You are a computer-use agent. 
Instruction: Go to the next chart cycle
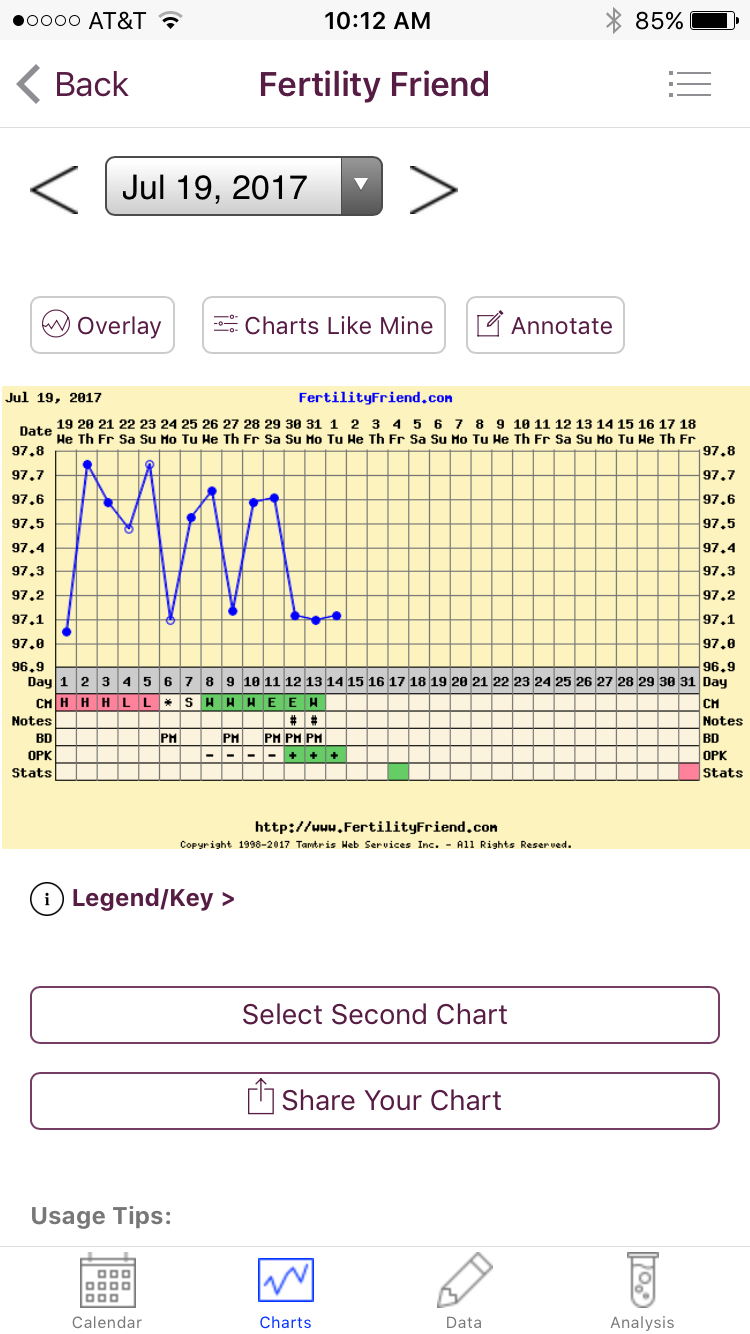click(434, 187)
